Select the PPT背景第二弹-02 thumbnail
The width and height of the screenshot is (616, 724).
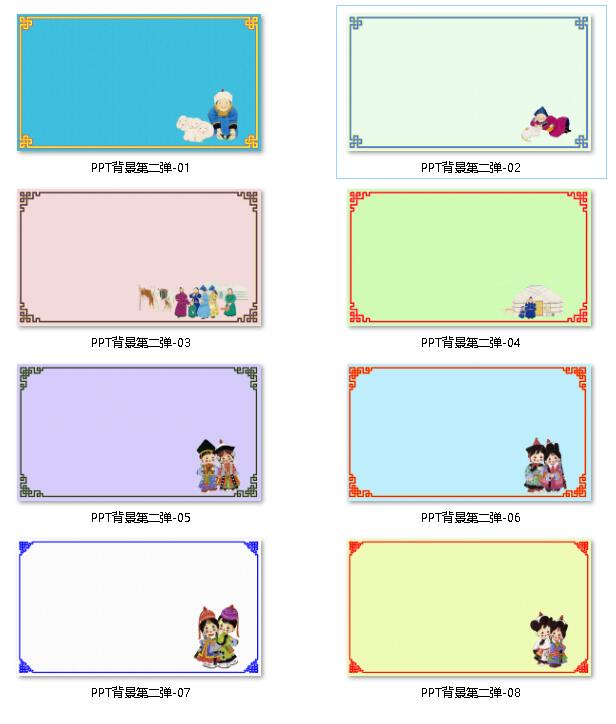470,84
